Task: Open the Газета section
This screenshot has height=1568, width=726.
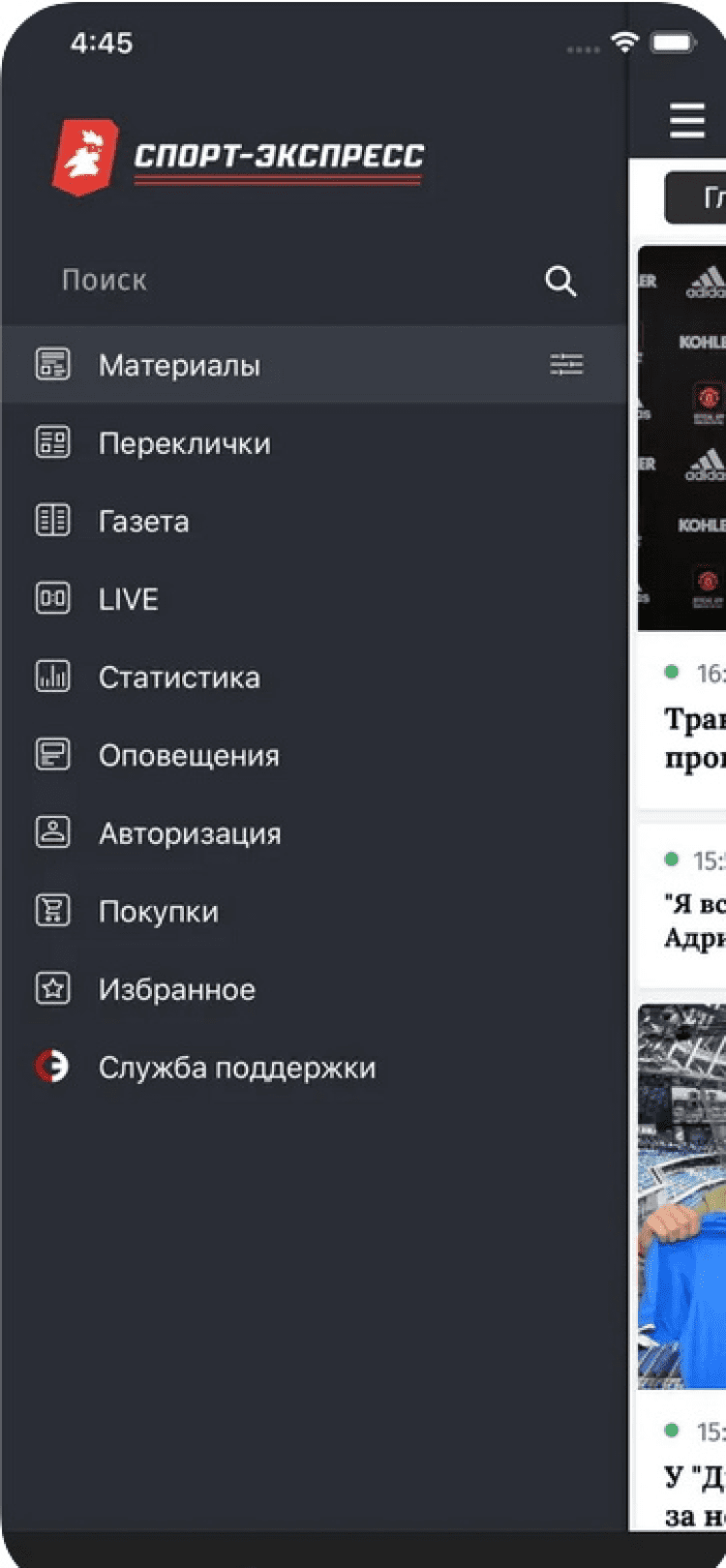Action: (144, 522)
